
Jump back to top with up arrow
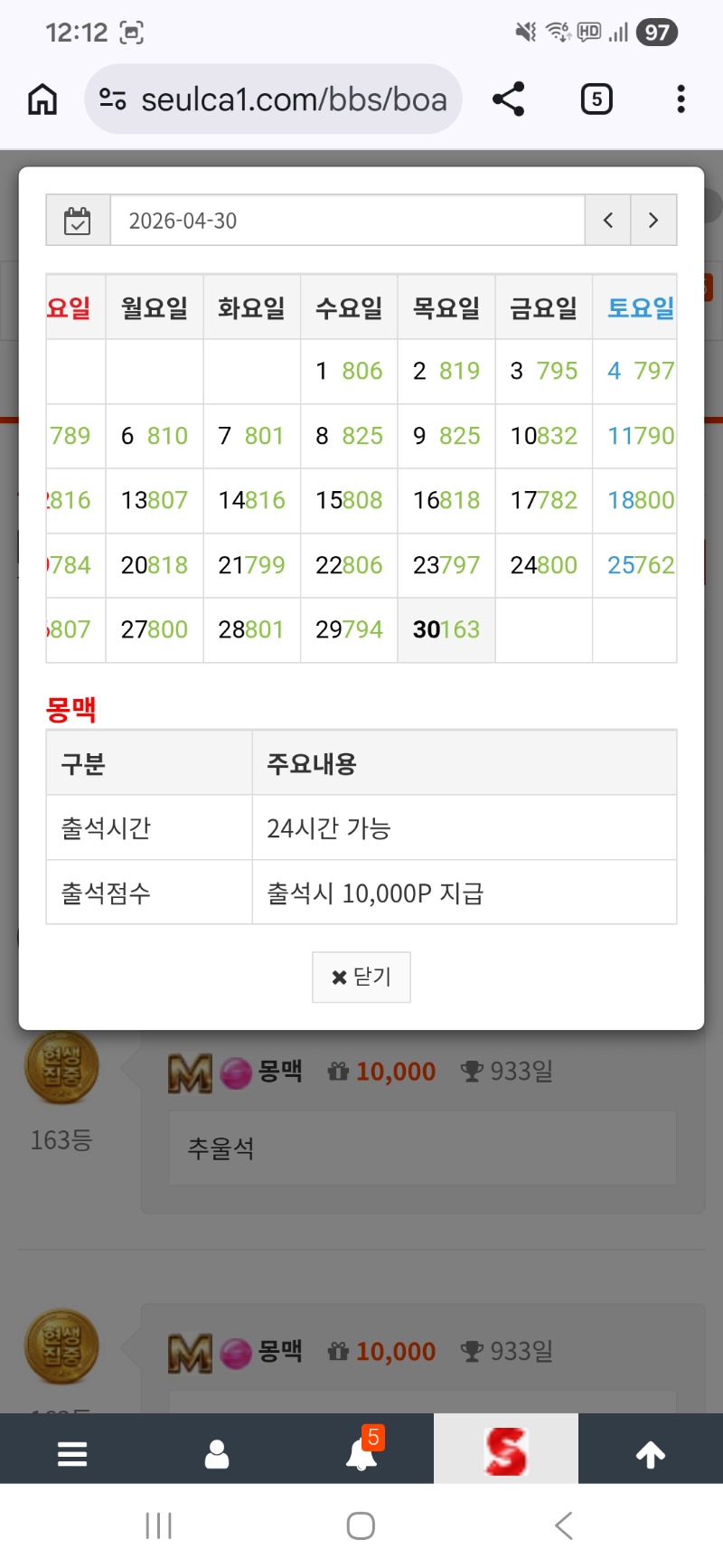[x=651, y=1453]
